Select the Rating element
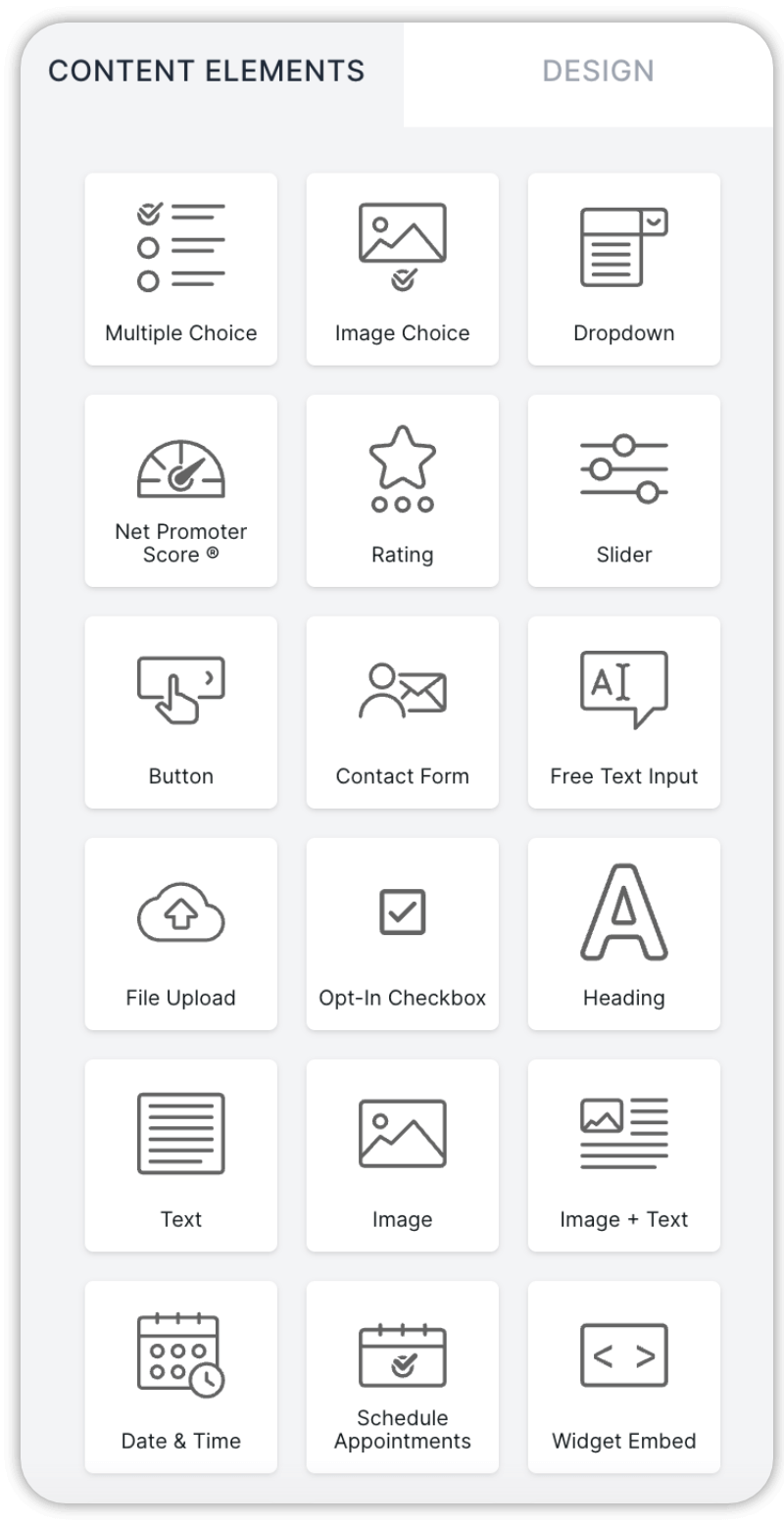 [403, 491]
